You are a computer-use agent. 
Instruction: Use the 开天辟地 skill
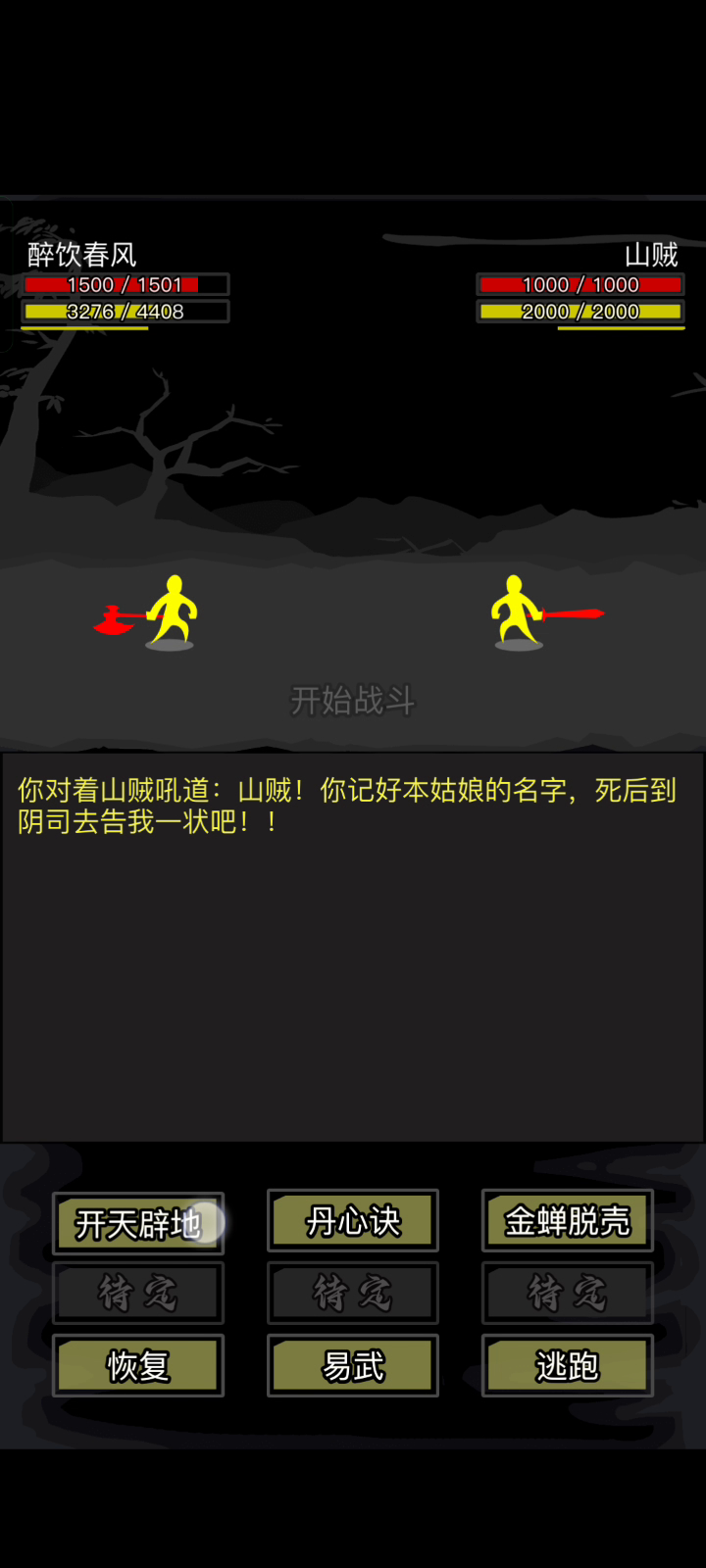pos(138,1223)
